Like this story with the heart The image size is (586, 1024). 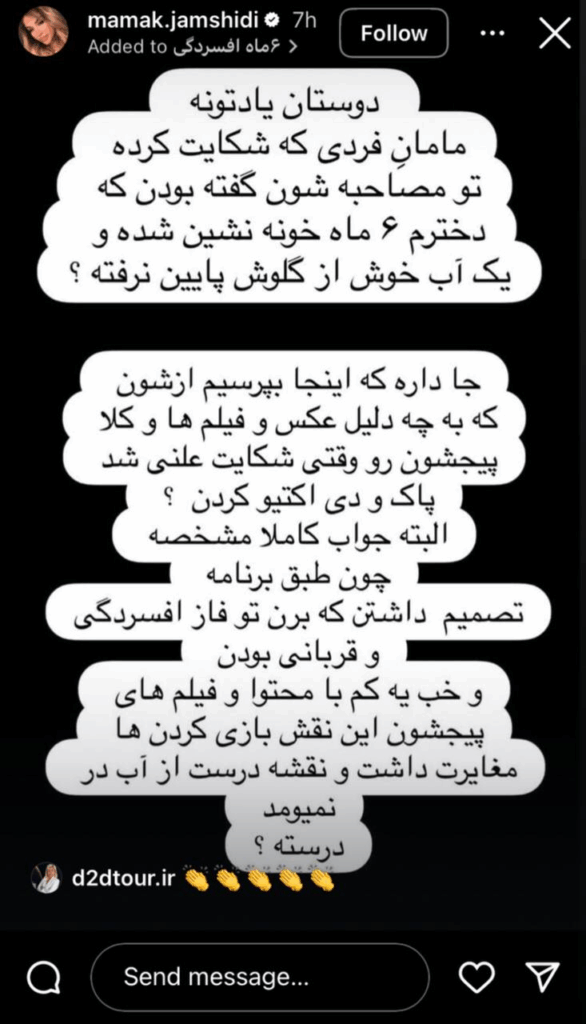(x=476, y=977)
